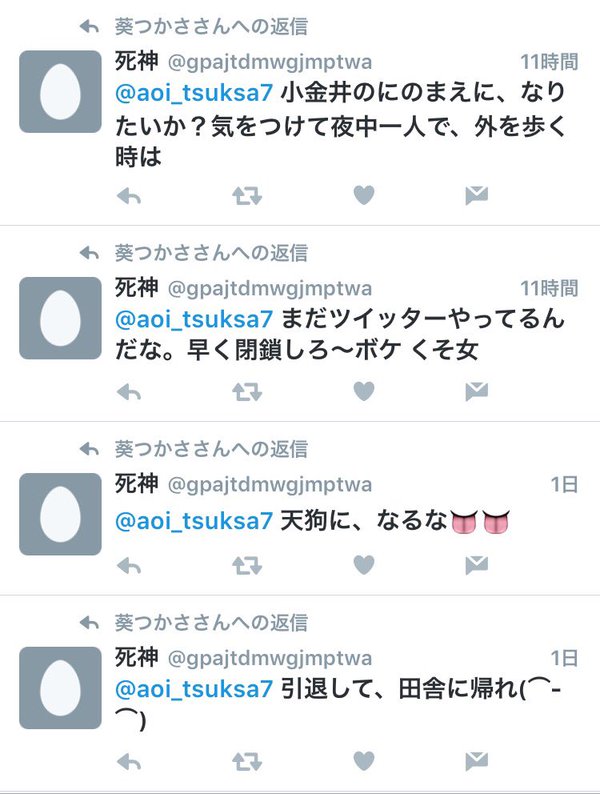This screenshot has height=794, width=600.
Task: Message the ツイッター tweet to someone
Action: [476, 391]
